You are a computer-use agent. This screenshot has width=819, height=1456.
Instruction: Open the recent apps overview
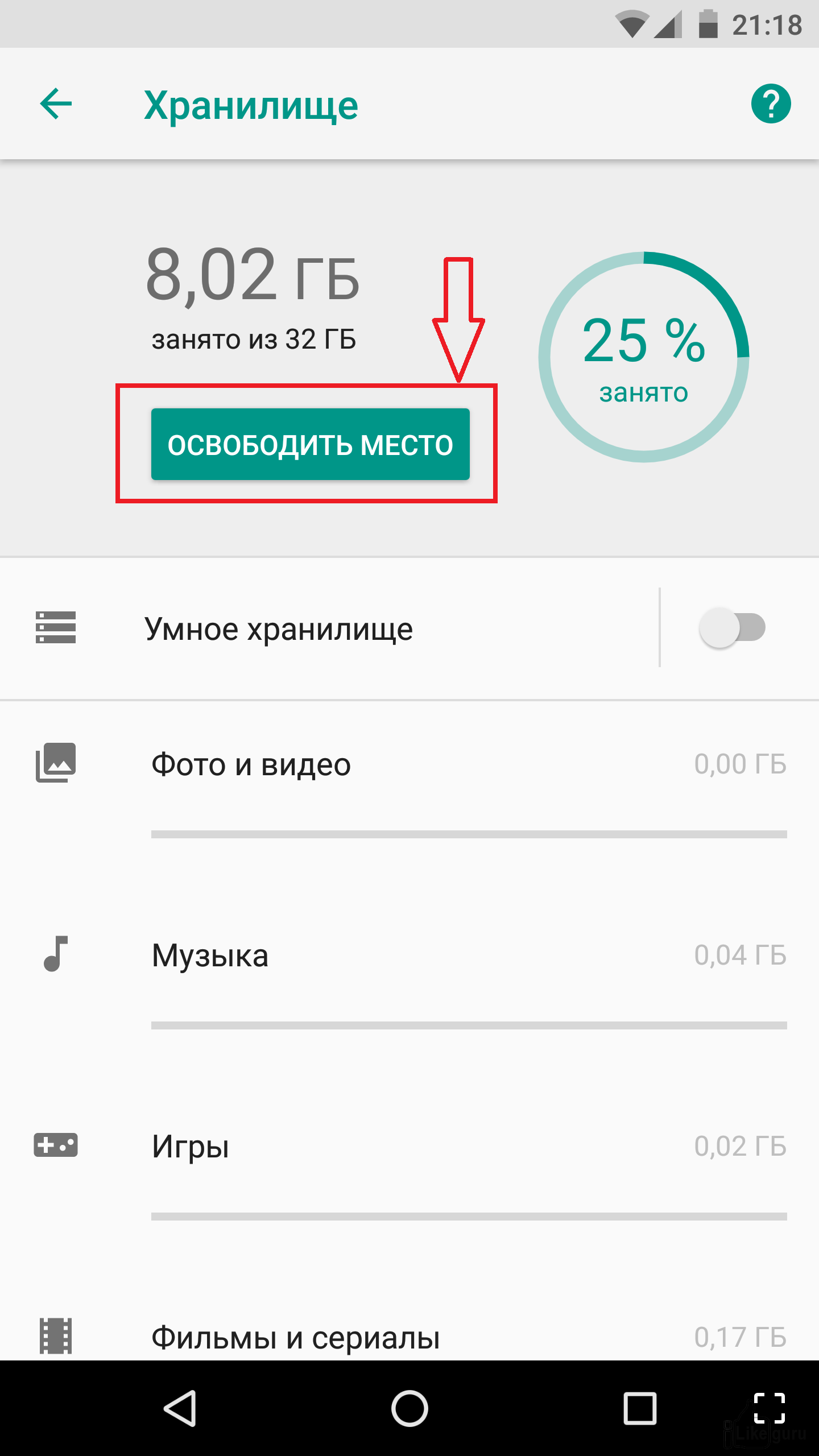[x=640, y=1408]
